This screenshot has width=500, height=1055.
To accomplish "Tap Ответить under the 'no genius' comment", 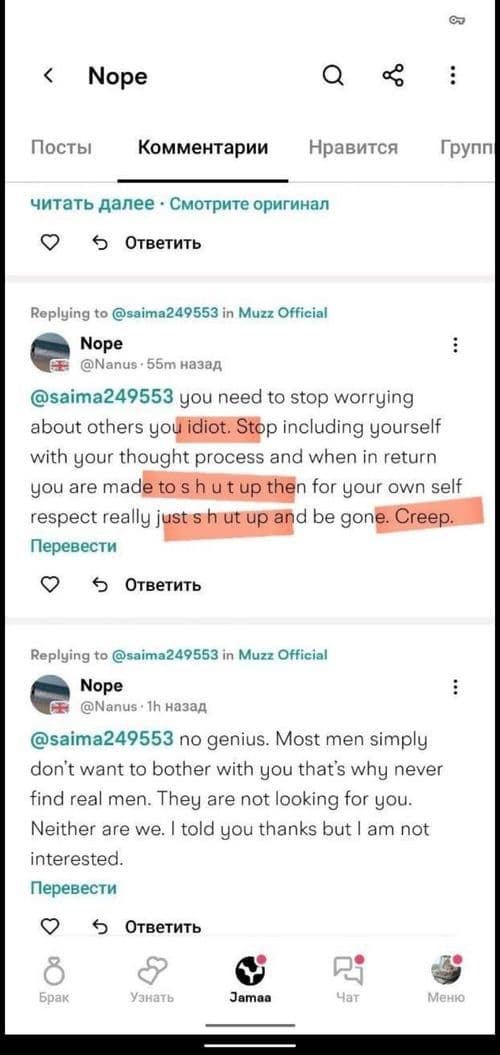I will [x=148, y=927].
